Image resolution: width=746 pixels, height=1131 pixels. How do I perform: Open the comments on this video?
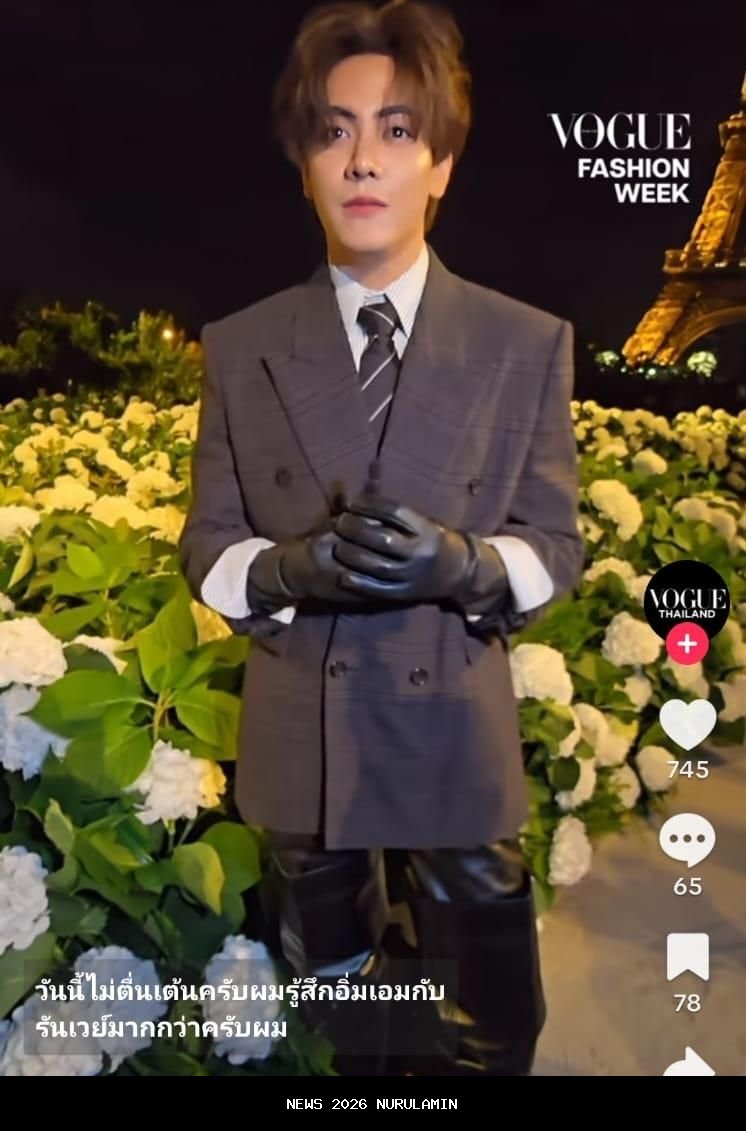pyautogui.click(x=687, y=839)
